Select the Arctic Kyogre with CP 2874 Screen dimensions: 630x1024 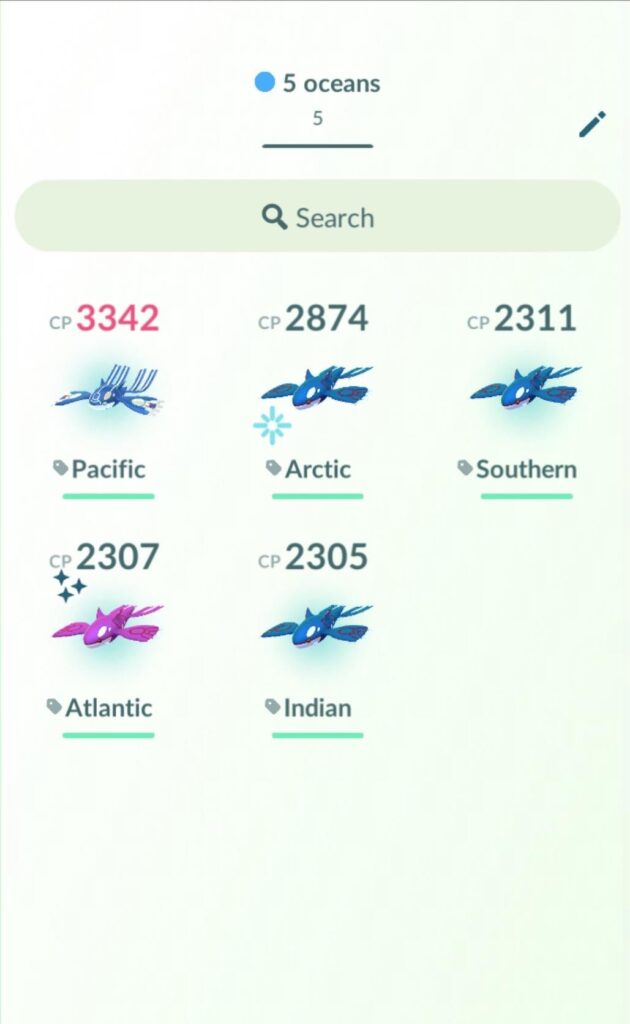pos(316,392)
